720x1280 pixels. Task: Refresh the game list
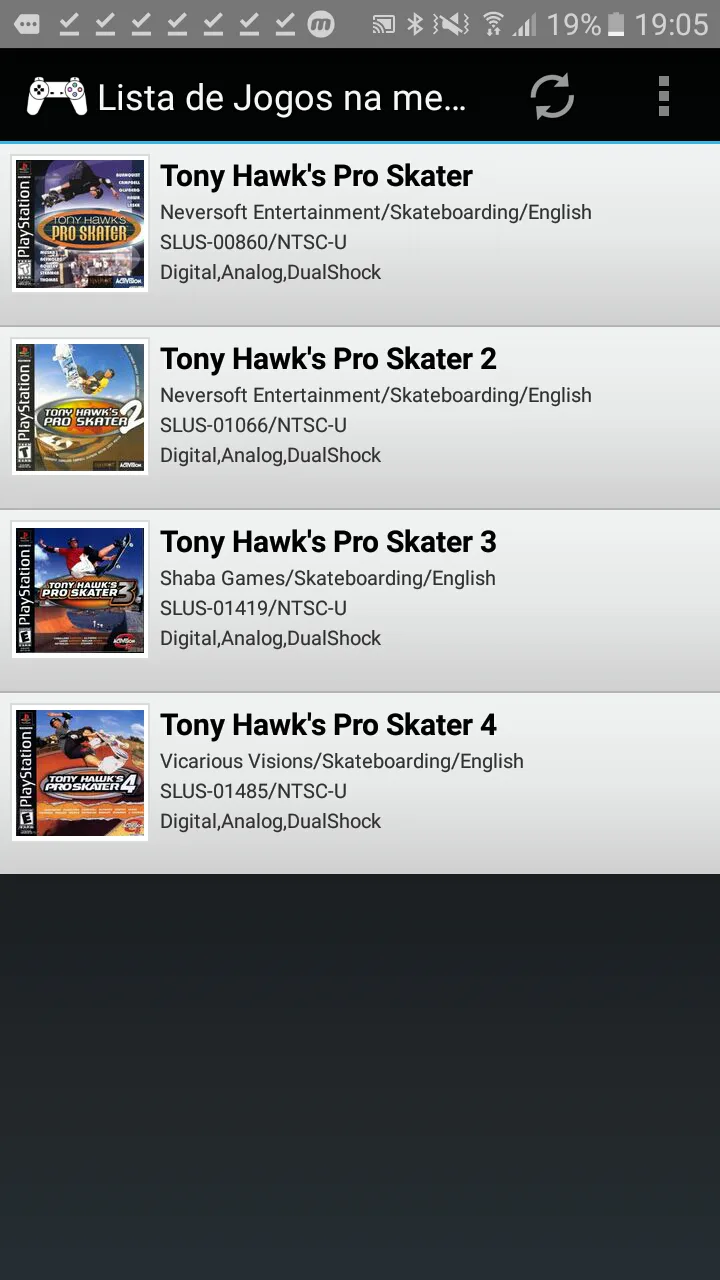pos(551,97)
